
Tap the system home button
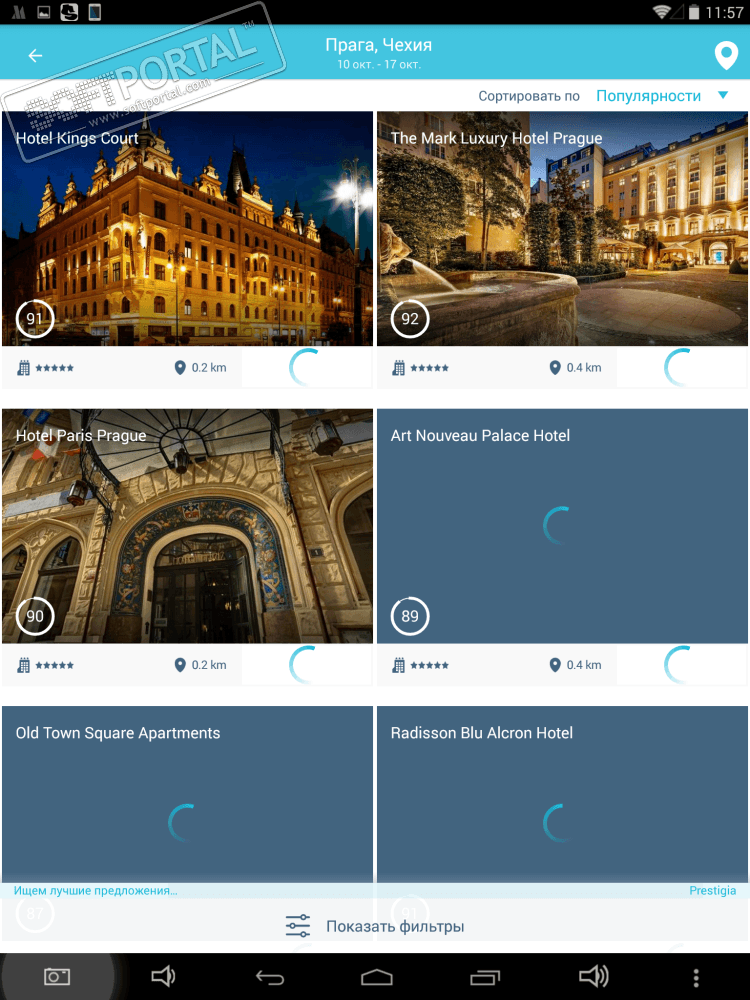tap(377, 977)
